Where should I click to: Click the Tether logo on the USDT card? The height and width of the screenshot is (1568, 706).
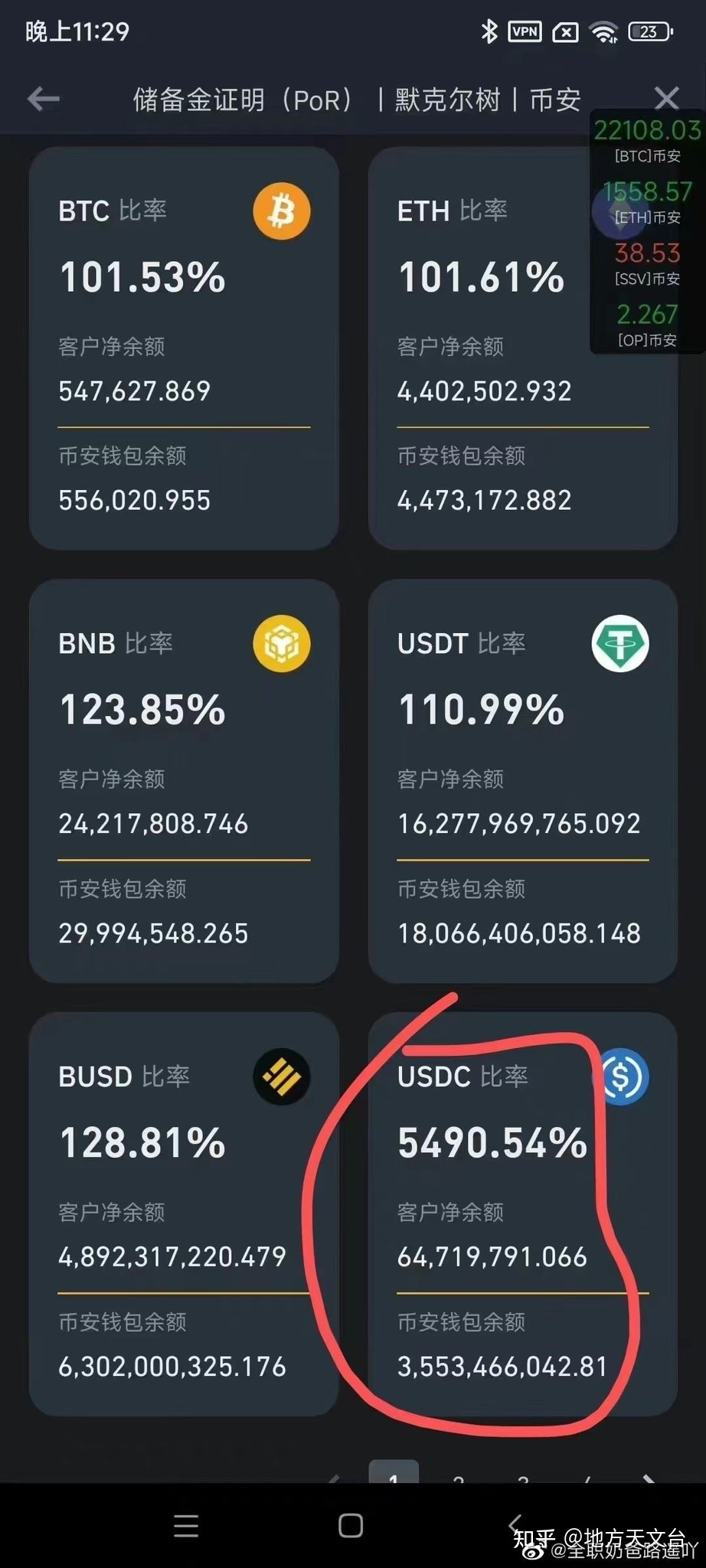click(622, 644)
